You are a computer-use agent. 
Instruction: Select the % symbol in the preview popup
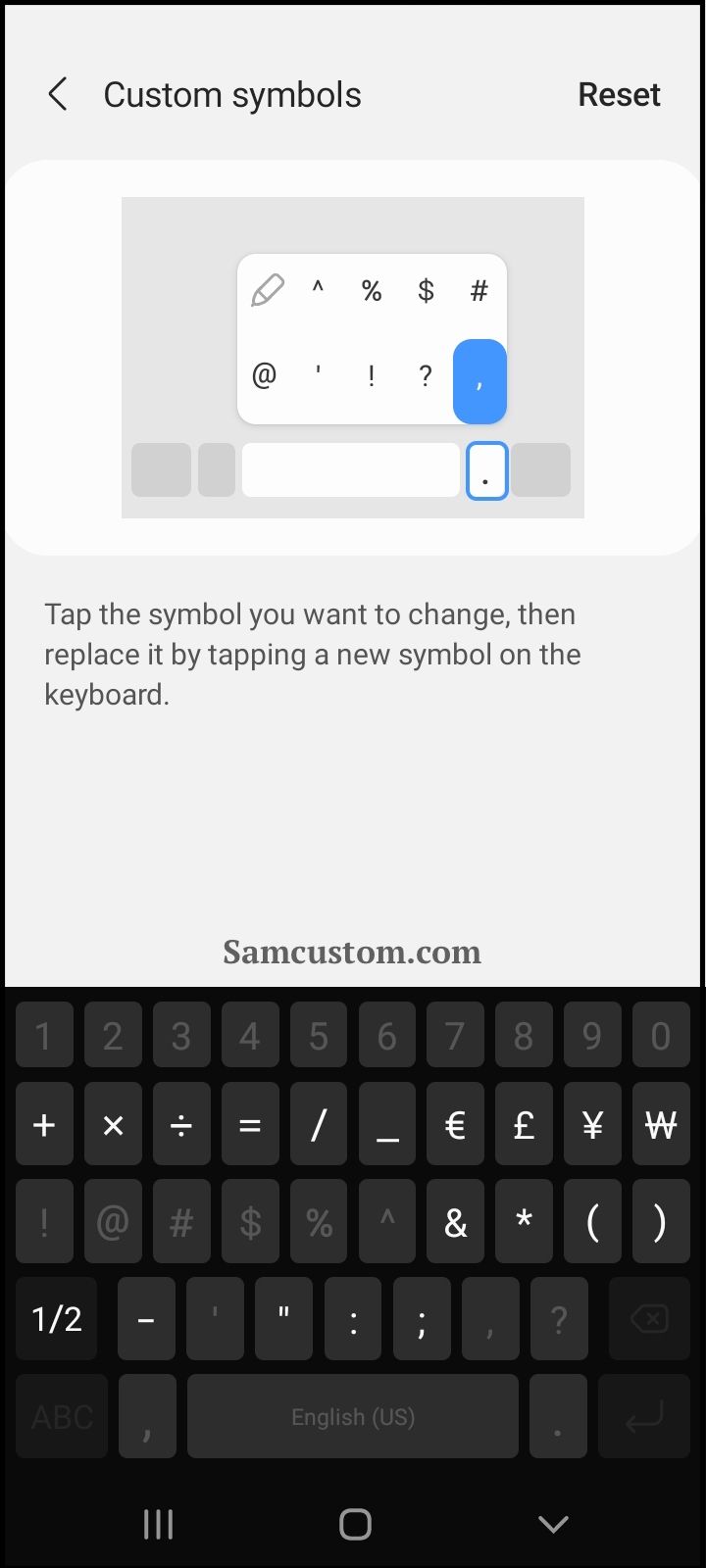[372, 291]
